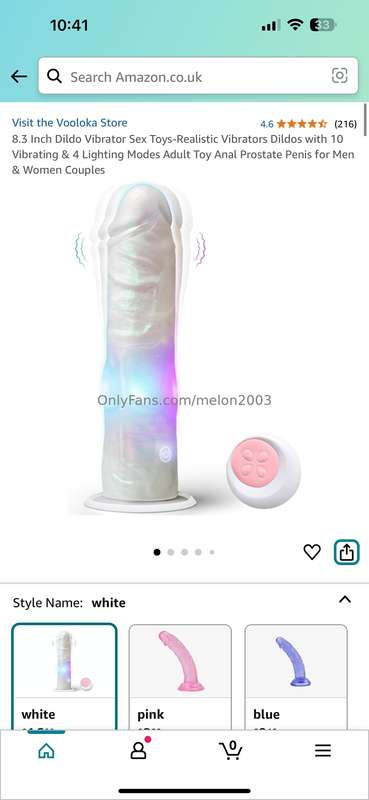Viewport: 369px width, 800px height.
Task: Visit the Vooloka Store link
Action: click(x=69, y=122)
